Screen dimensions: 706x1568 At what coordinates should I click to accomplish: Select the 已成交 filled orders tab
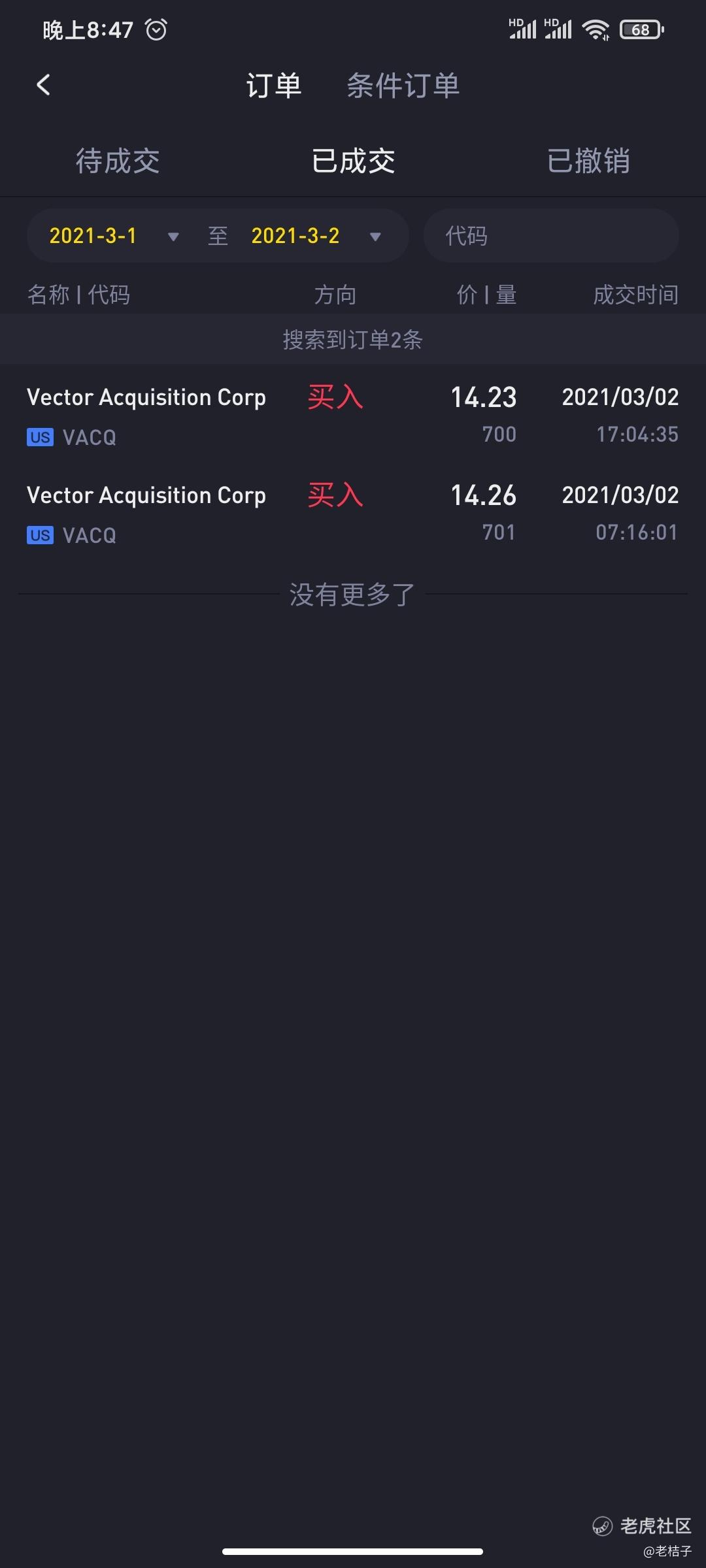353,161
